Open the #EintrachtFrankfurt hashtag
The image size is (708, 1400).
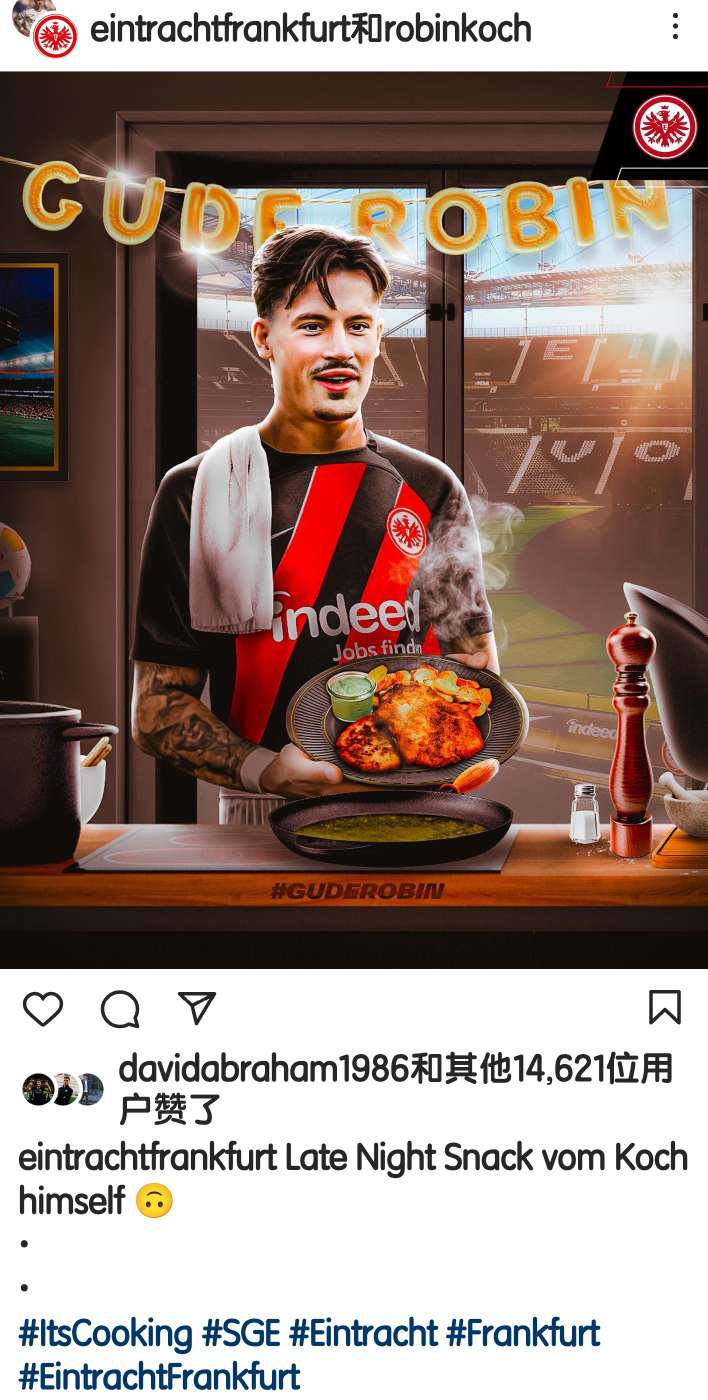click(160, 1376)
